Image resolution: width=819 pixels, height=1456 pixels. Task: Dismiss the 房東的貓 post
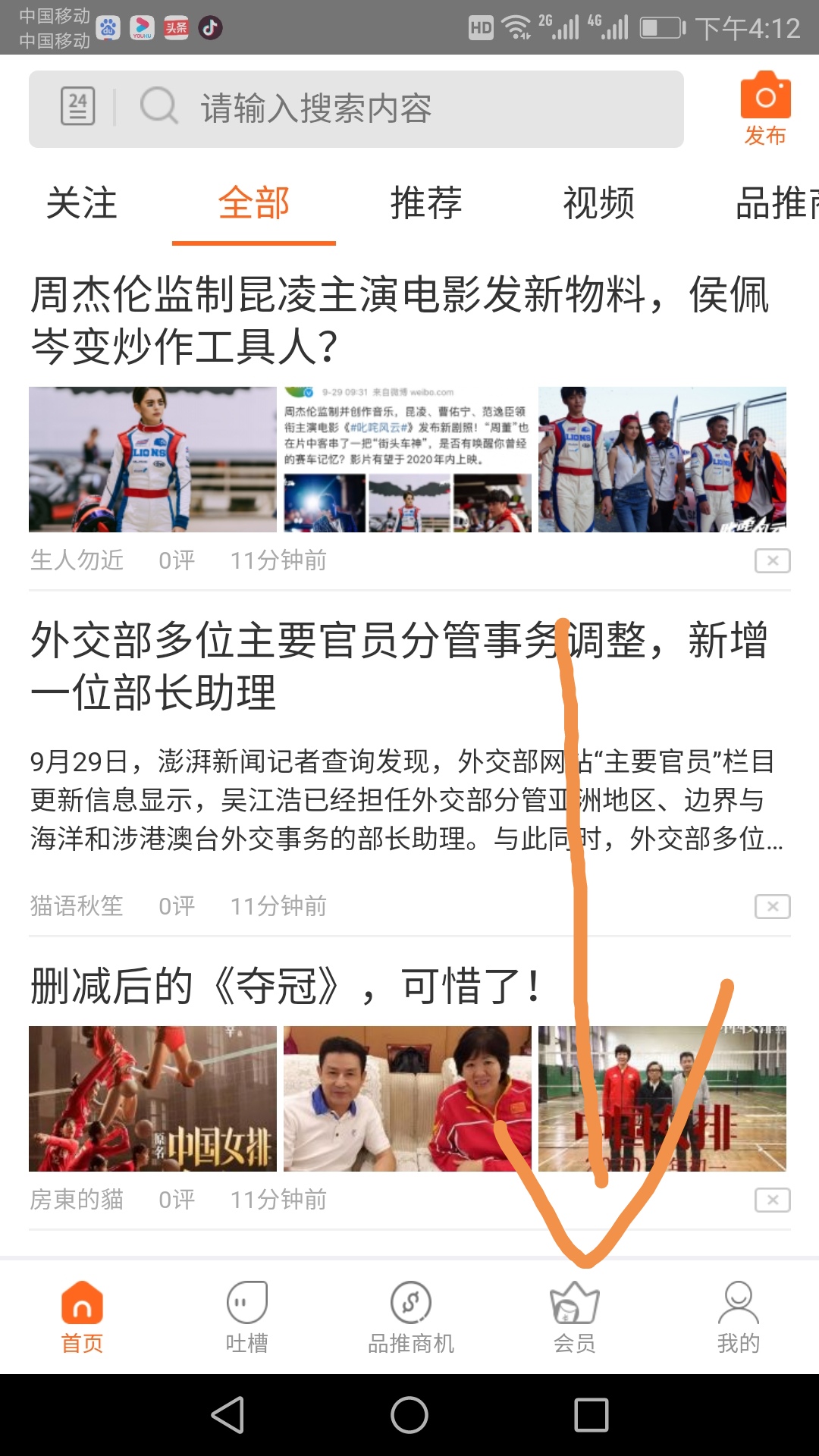(x=772, y=1200)
